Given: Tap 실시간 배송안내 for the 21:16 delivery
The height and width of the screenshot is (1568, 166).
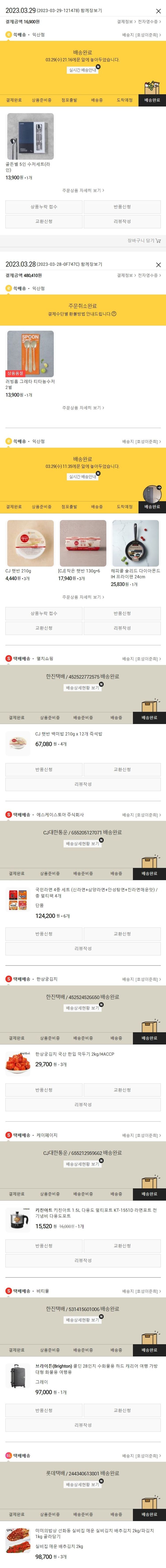Looking at the screenshot, I should pyautogui.click(x=83, y=70).
